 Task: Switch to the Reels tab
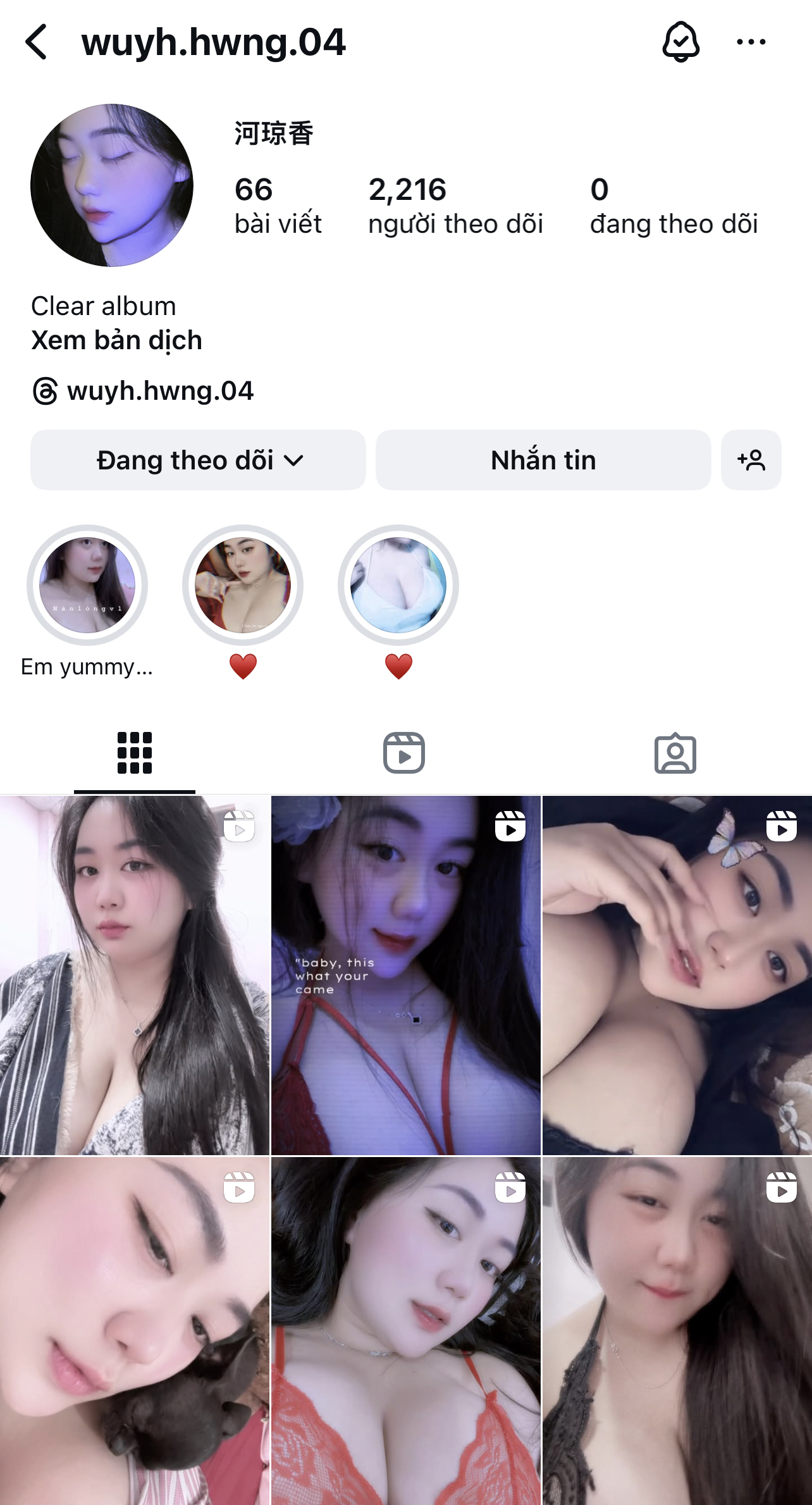404,753
